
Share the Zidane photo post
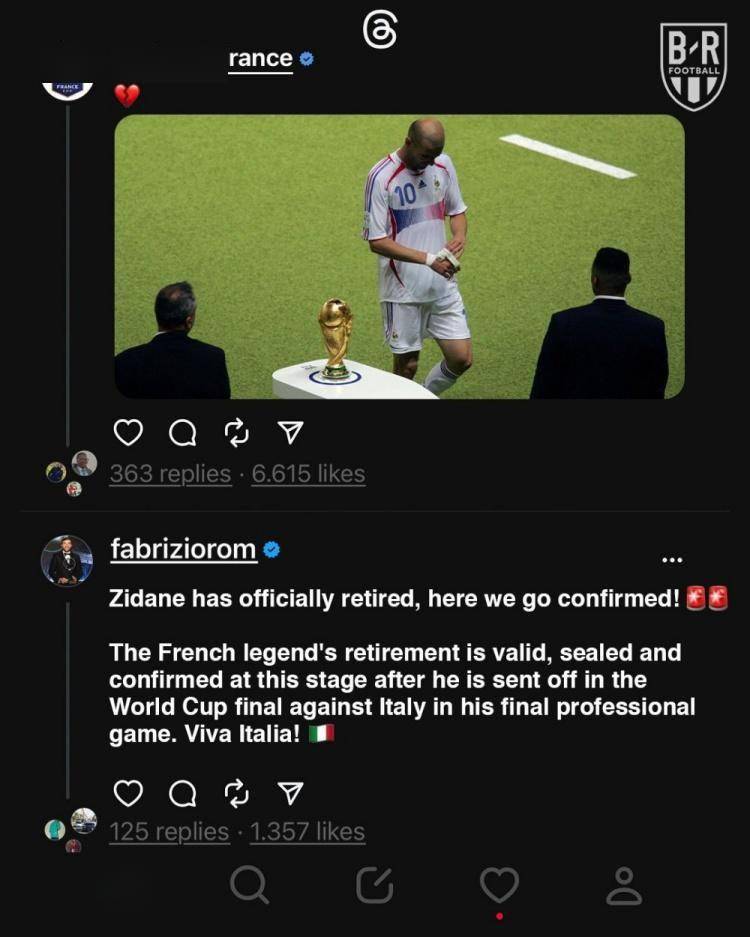pyautogui.click(x=290, y=433)
